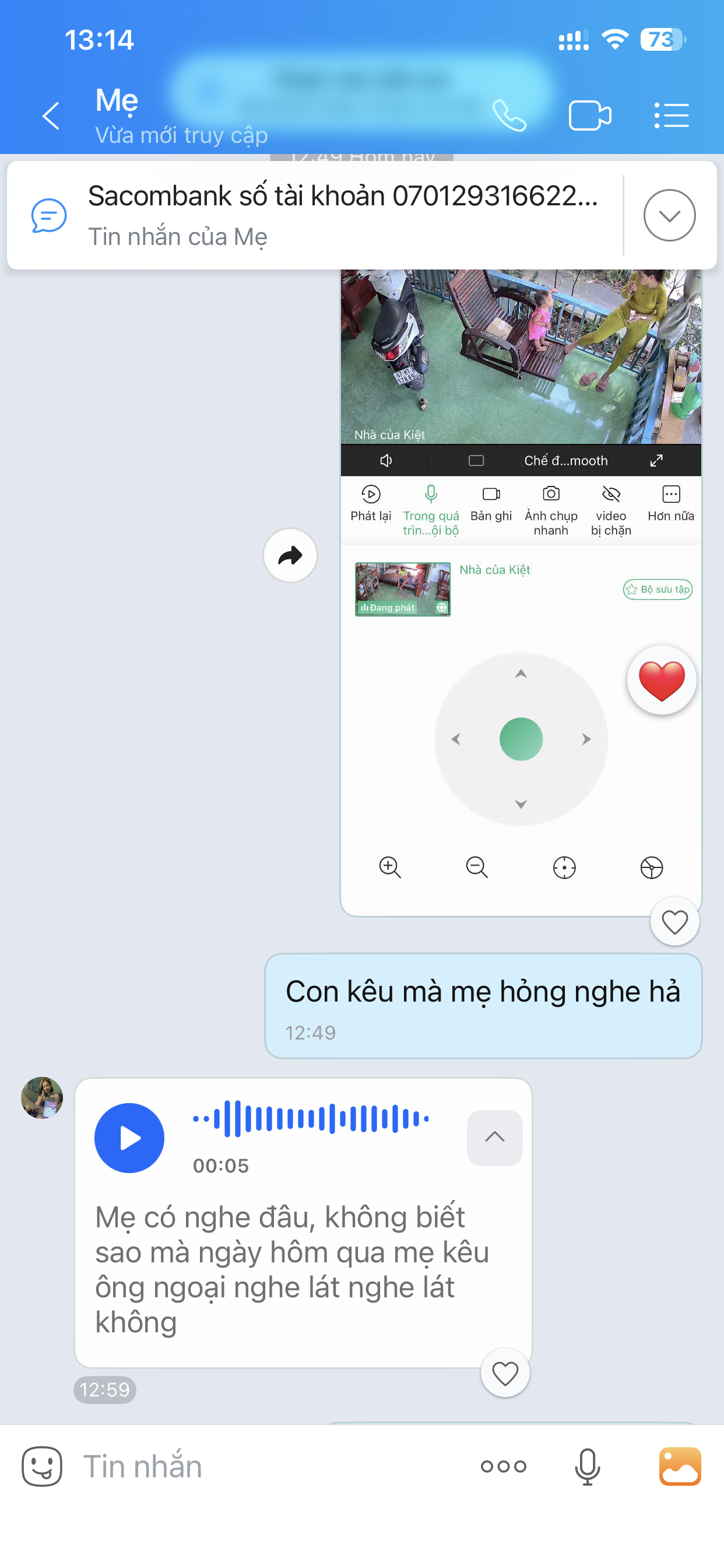Start a voice call with Mẹ
The width and height of the screenshot is (724, 1568).
click(x=509, y=116)
